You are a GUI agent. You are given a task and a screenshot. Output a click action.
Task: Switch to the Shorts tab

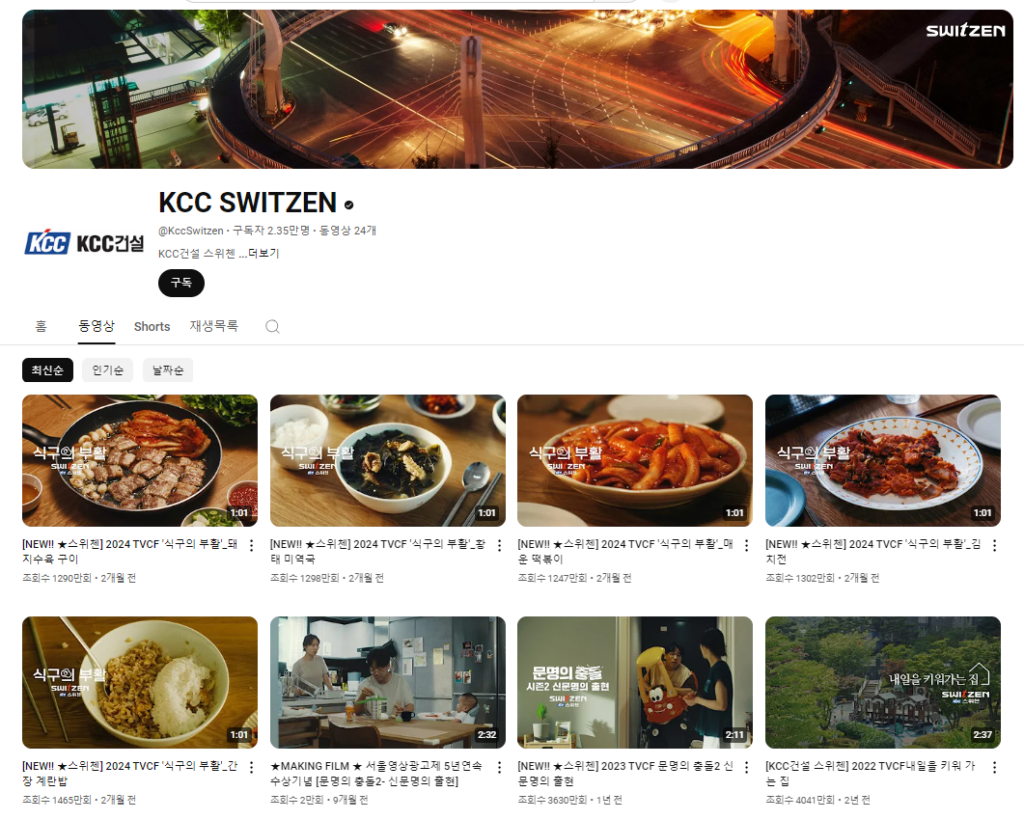coord(152,326)
